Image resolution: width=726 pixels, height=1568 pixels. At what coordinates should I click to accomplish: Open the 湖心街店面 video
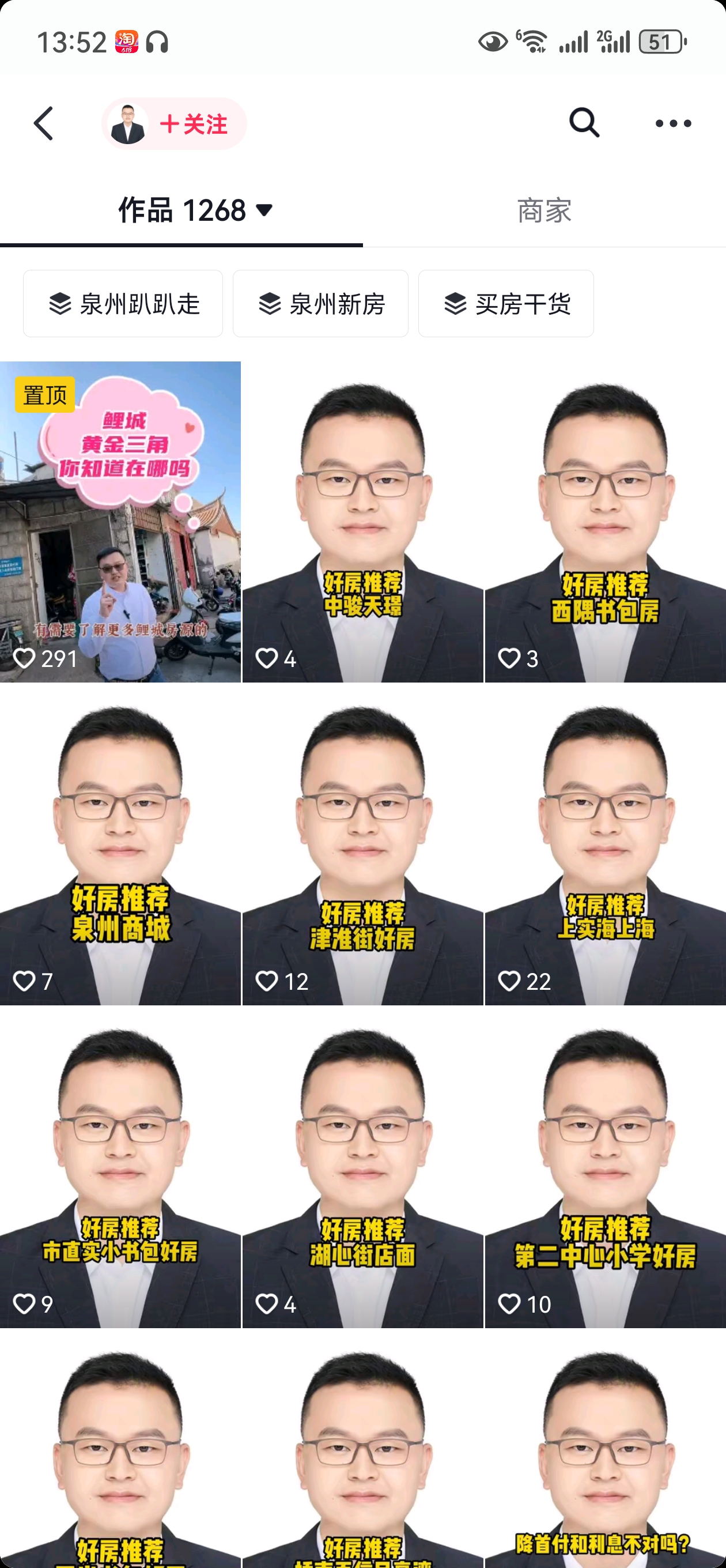coord(362,1167)
